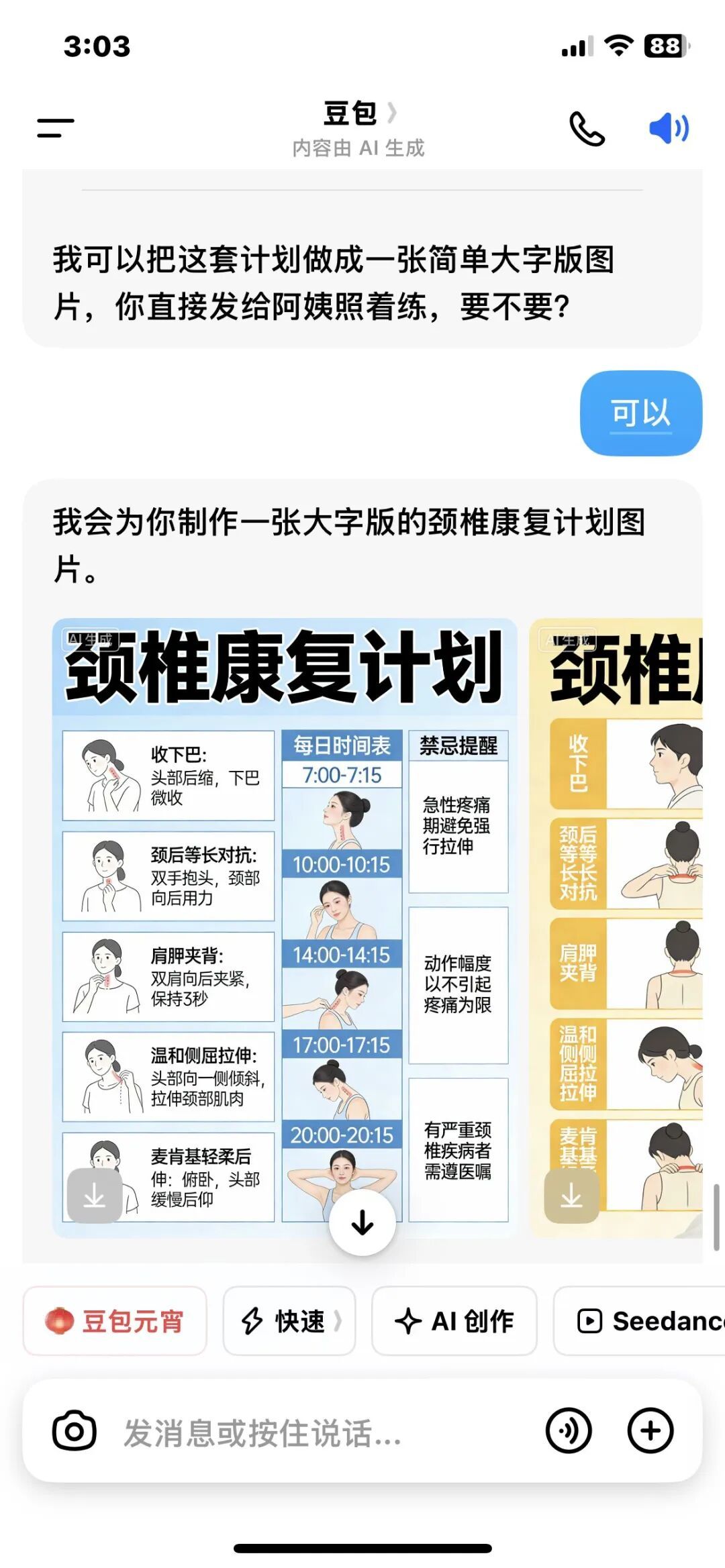This screenshot has width=725, height=1568.
Task: Open the plus attachments menu
Action: tap(650, 1431)
